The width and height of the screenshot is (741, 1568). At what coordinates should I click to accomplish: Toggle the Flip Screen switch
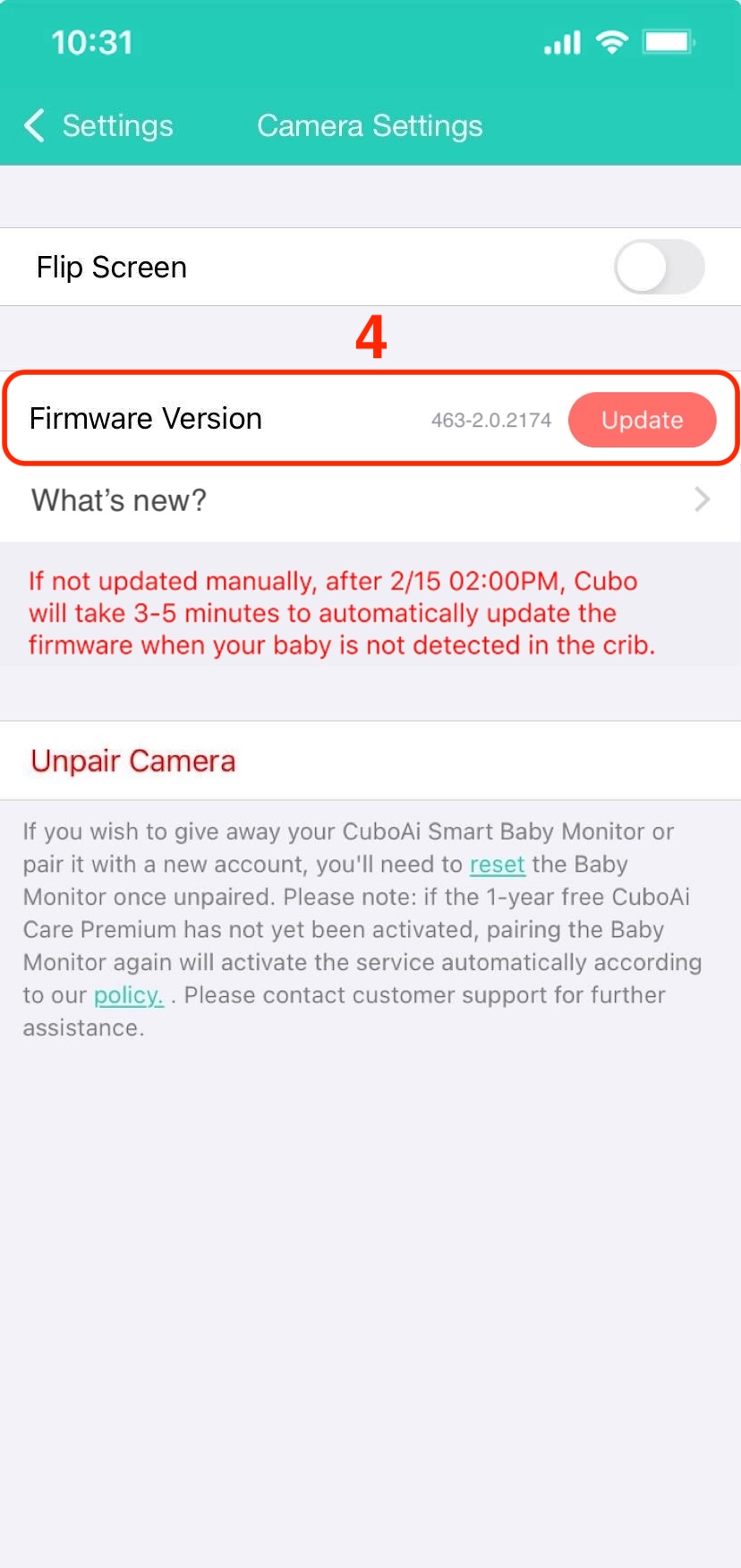click(x=659, y=267)
